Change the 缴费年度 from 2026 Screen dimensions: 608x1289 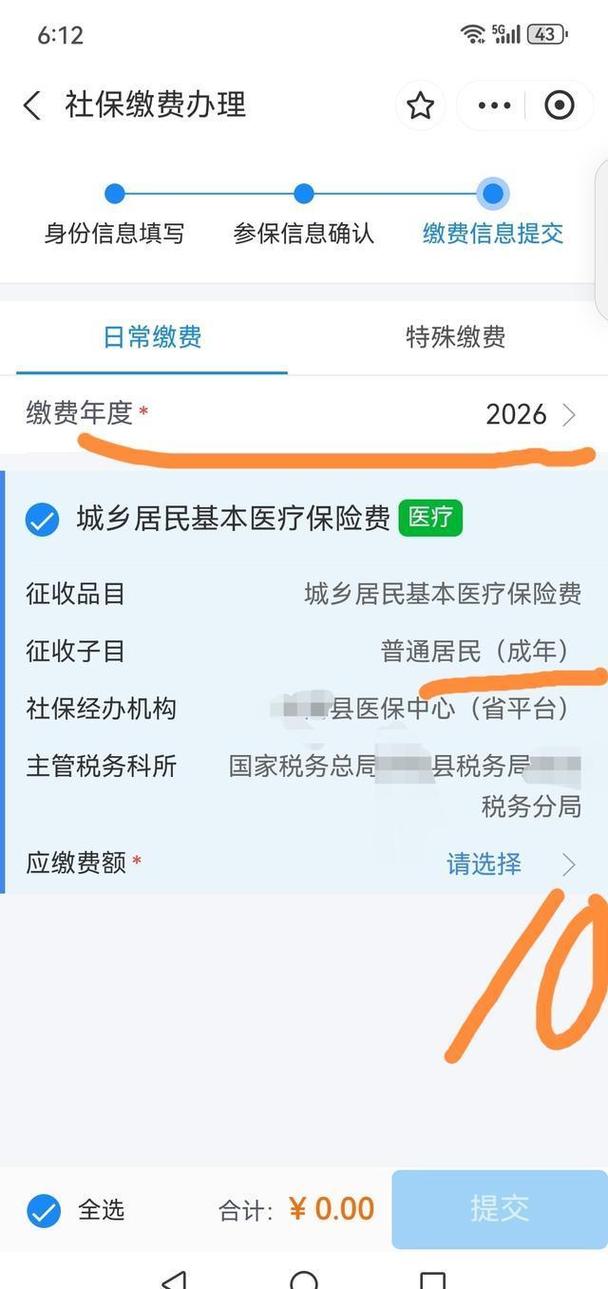(528, 414)
